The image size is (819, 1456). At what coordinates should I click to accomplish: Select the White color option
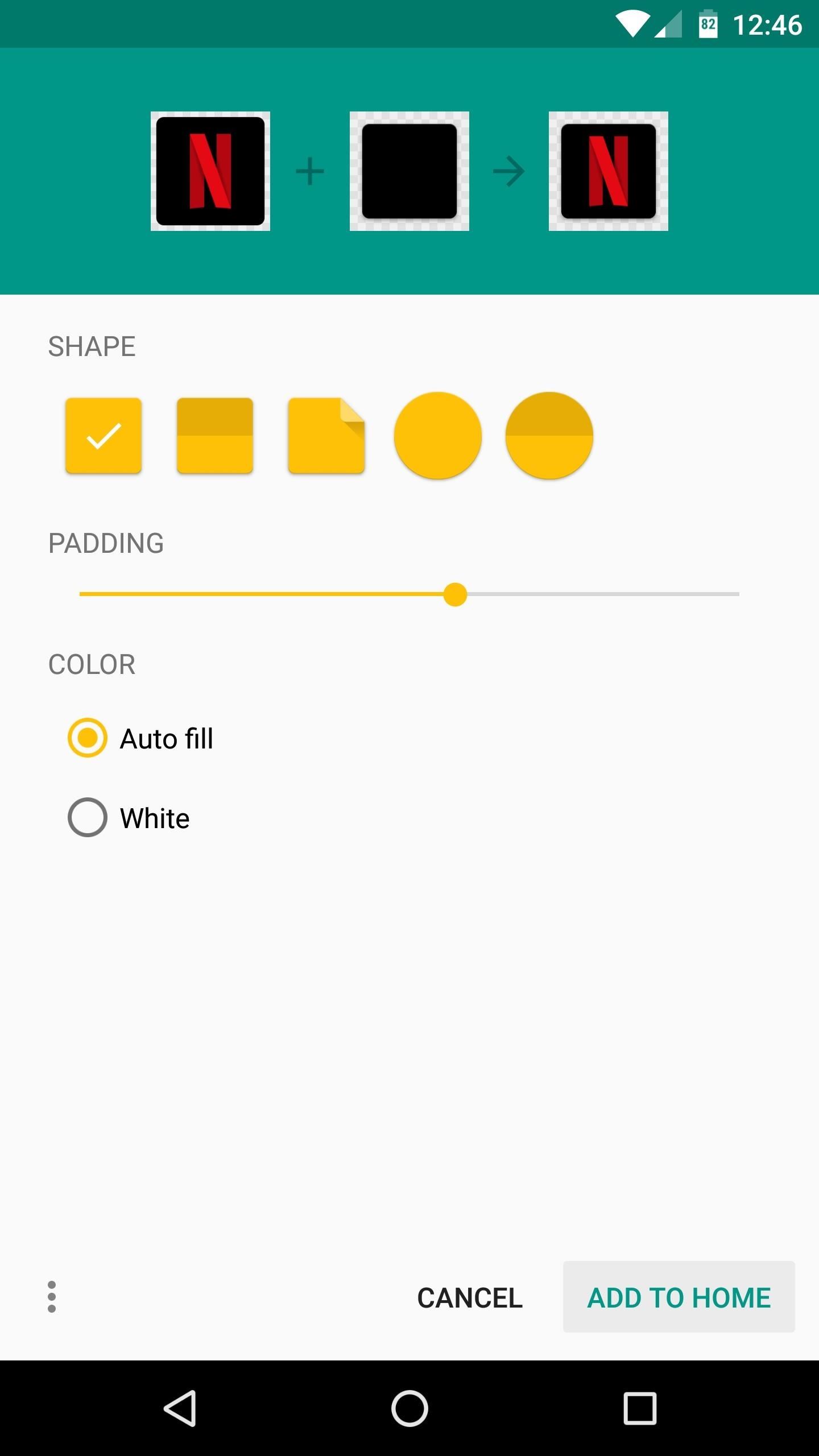(x=87, y=817)
